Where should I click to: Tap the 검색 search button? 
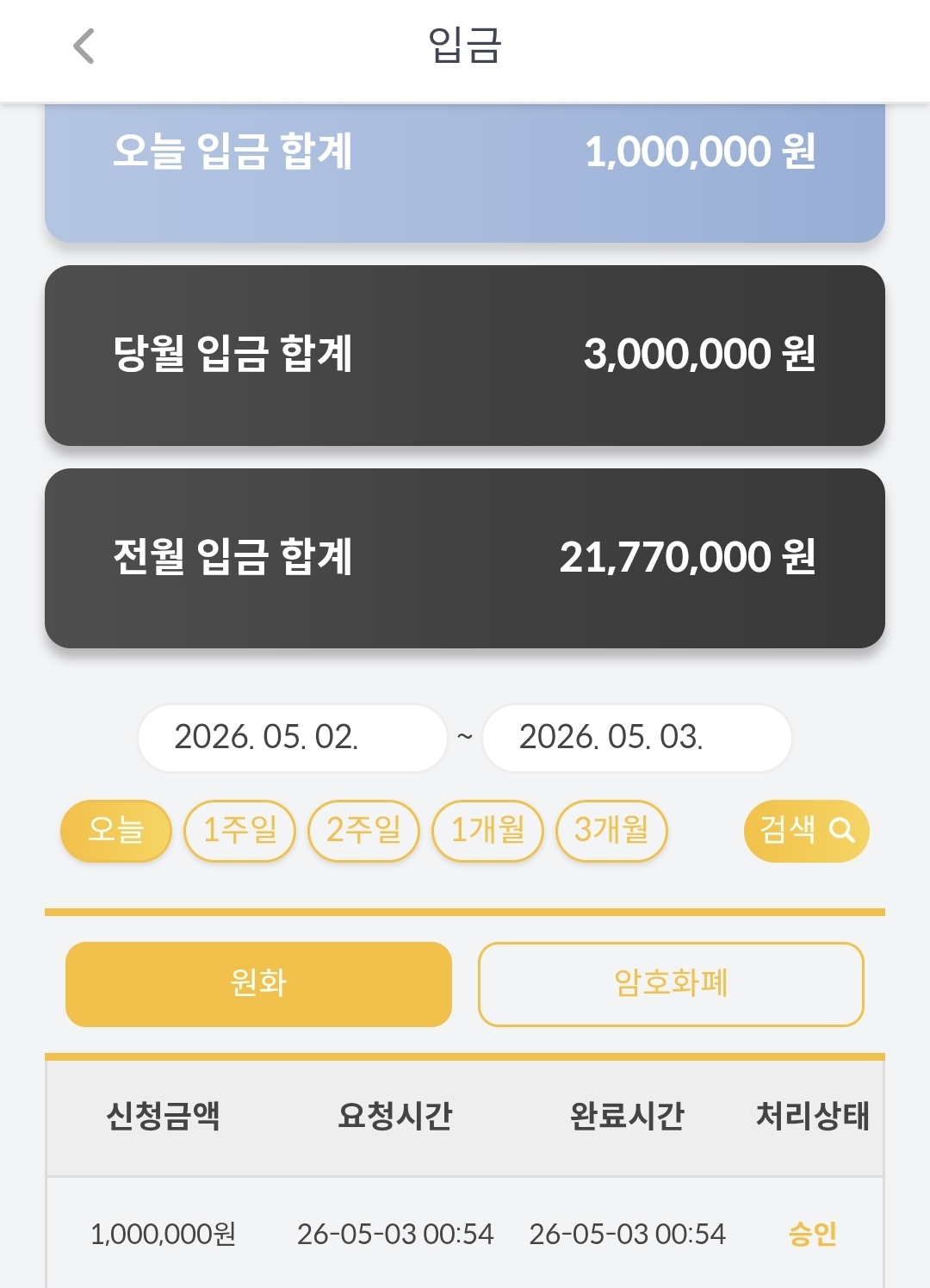click(x=807, y=831)
